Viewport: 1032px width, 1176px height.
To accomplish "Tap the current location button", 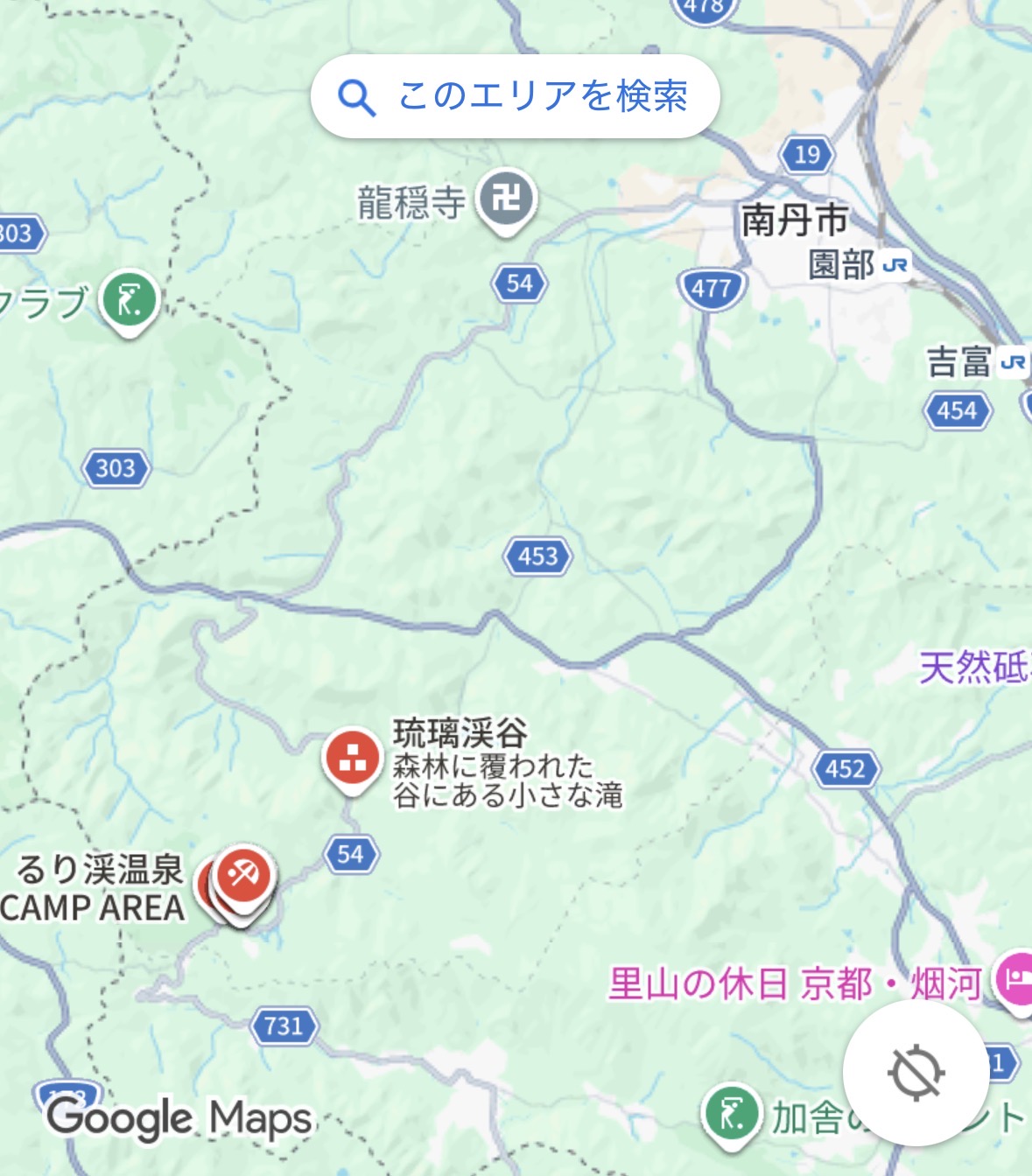I will coord(916,1073).
